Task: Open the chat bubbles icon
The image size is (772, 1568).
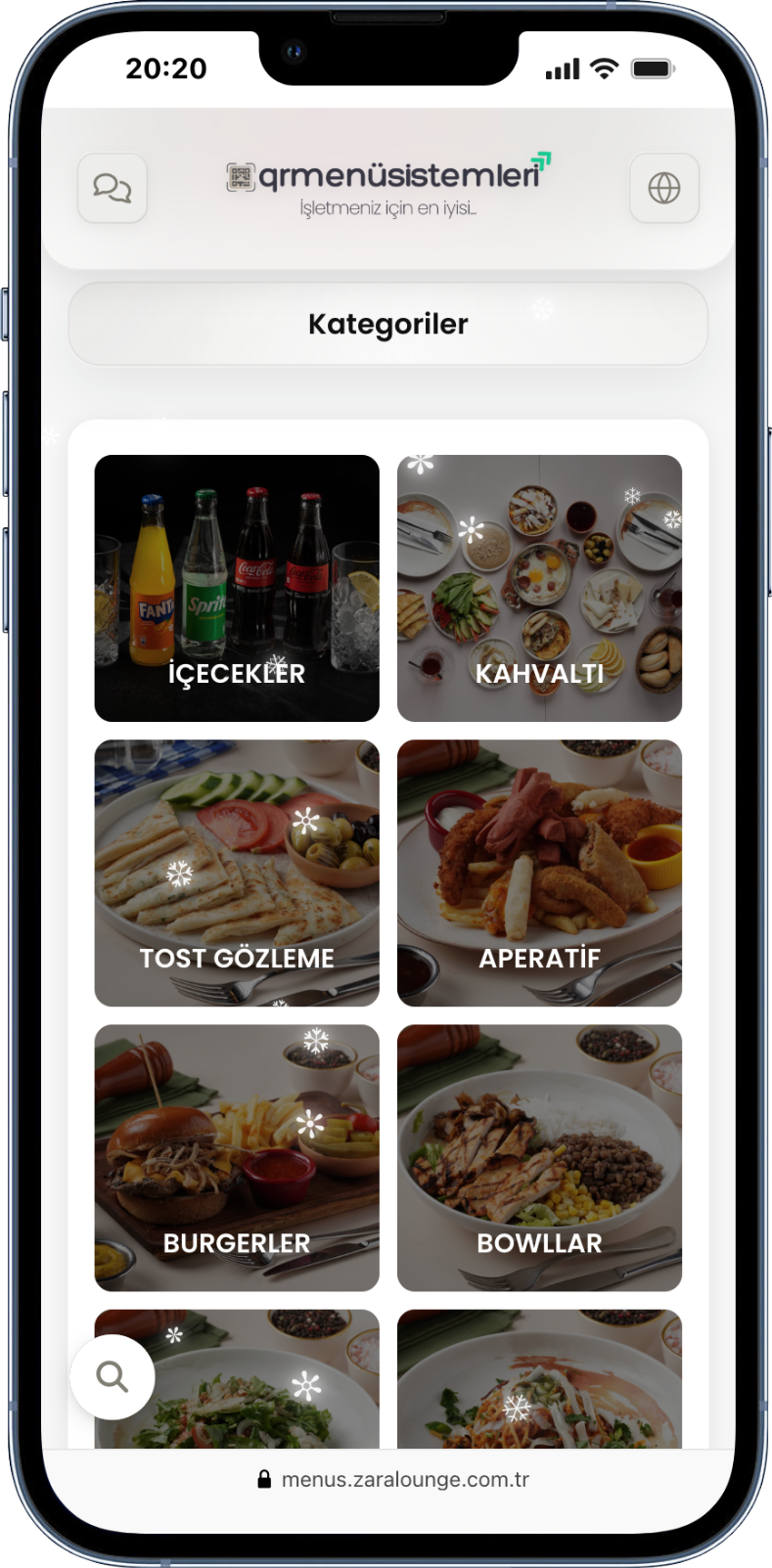Action: click(x=113, y=188)
